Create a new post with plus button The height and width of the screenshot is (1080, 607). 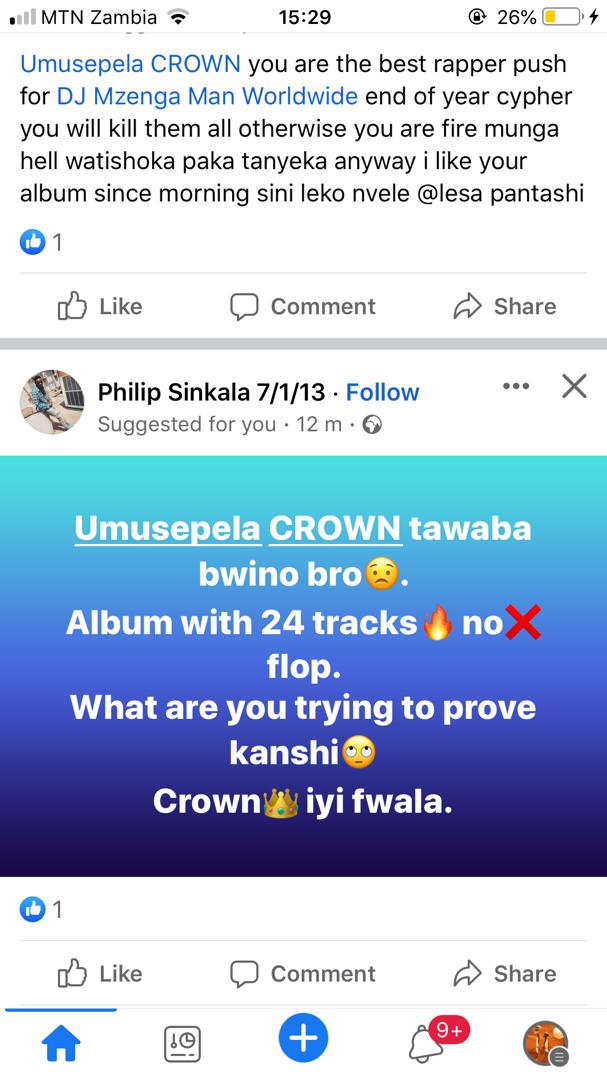click(x=303, y=1040)
